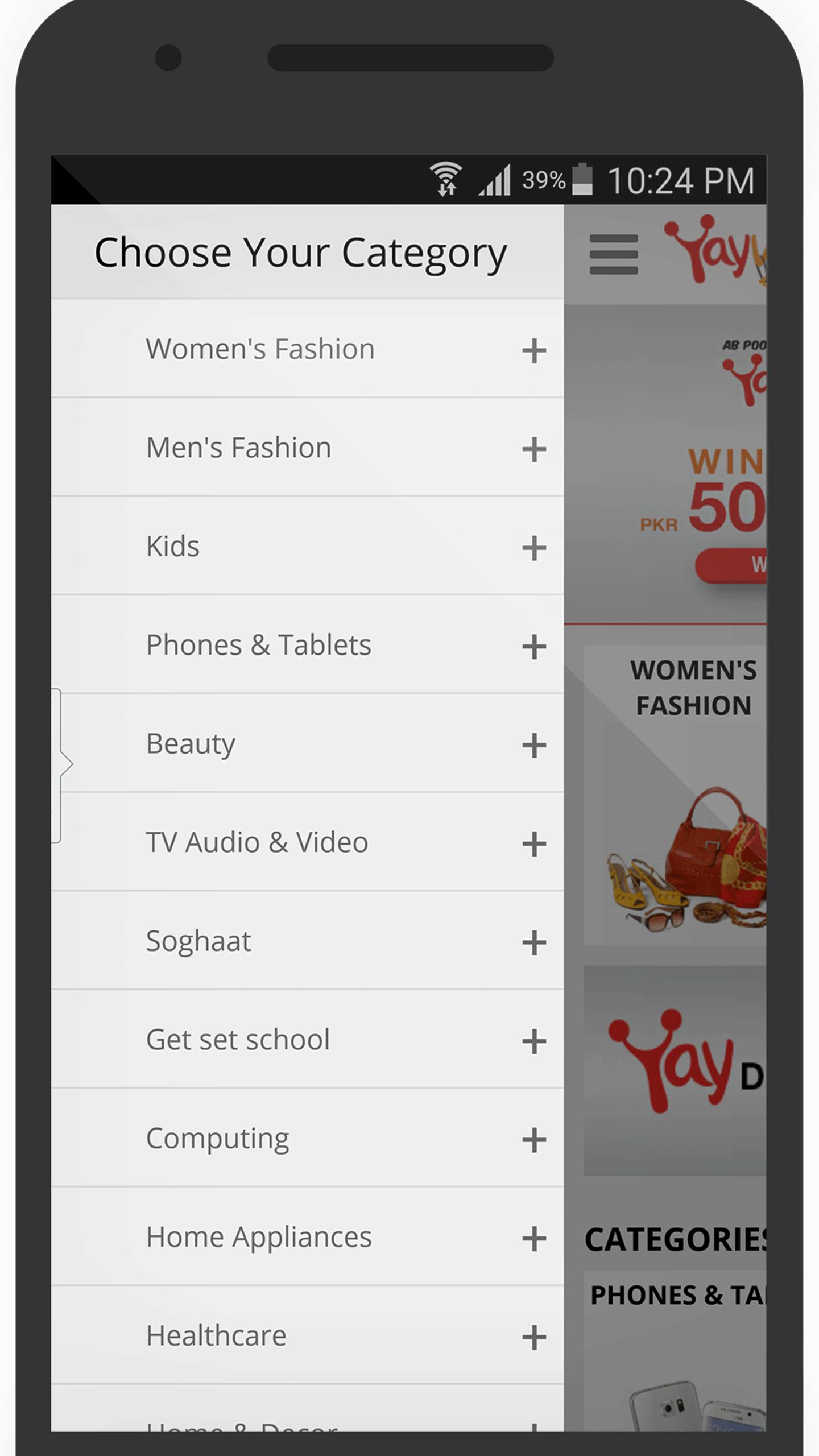This screenshot has width=819, height=1456.
Task: Expand the Men's Fashion category
Action: point(534,449)
